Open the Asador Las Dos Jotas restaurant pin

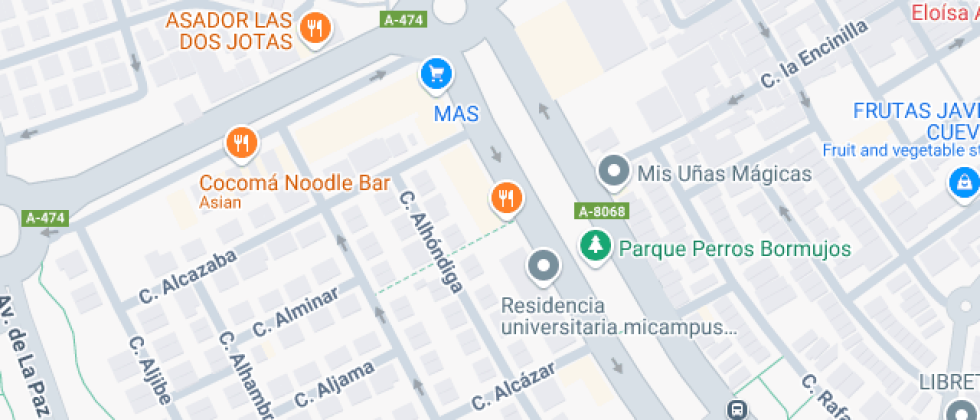click(x=316, y=28)
